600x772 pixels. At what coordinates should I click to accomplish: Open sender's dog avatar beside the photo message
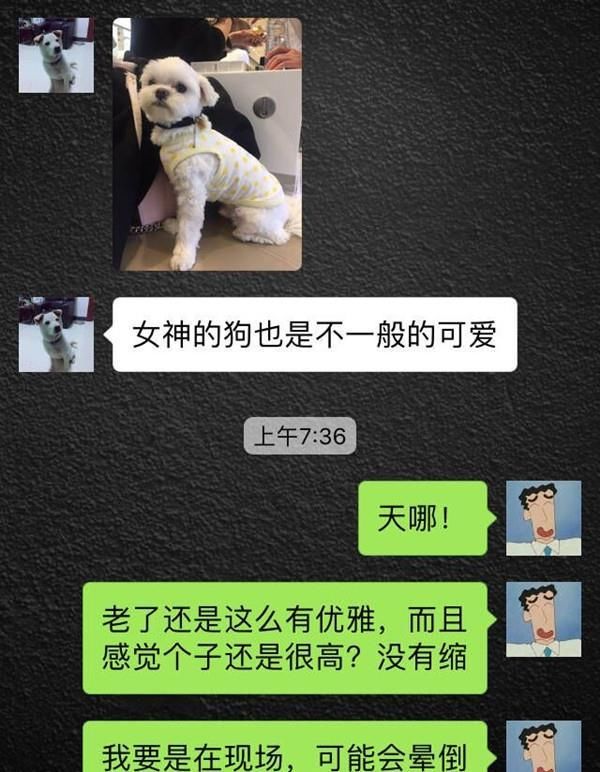coord(56,56)
